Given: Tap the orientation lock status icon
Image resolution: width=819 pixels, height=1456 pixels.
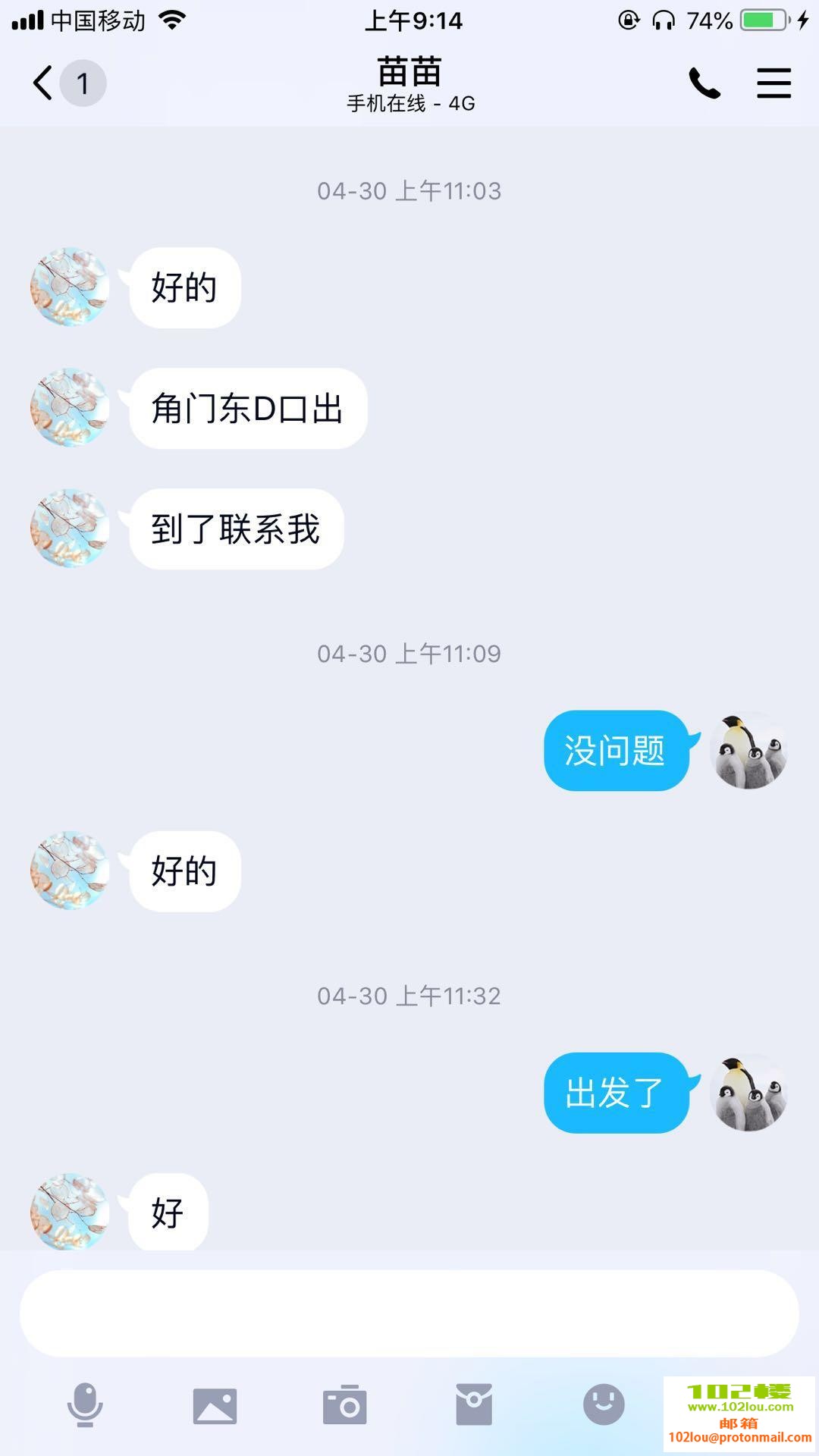Looking at the screenshot, I should point(626,20).
